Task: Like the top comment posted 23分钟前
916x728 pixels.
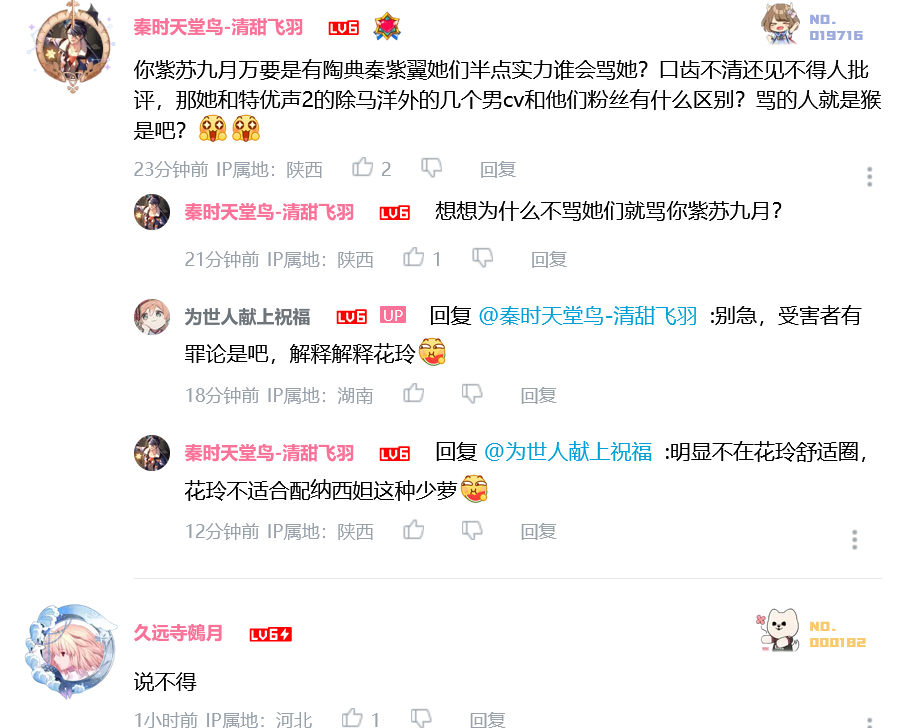Action: point(363,168)
